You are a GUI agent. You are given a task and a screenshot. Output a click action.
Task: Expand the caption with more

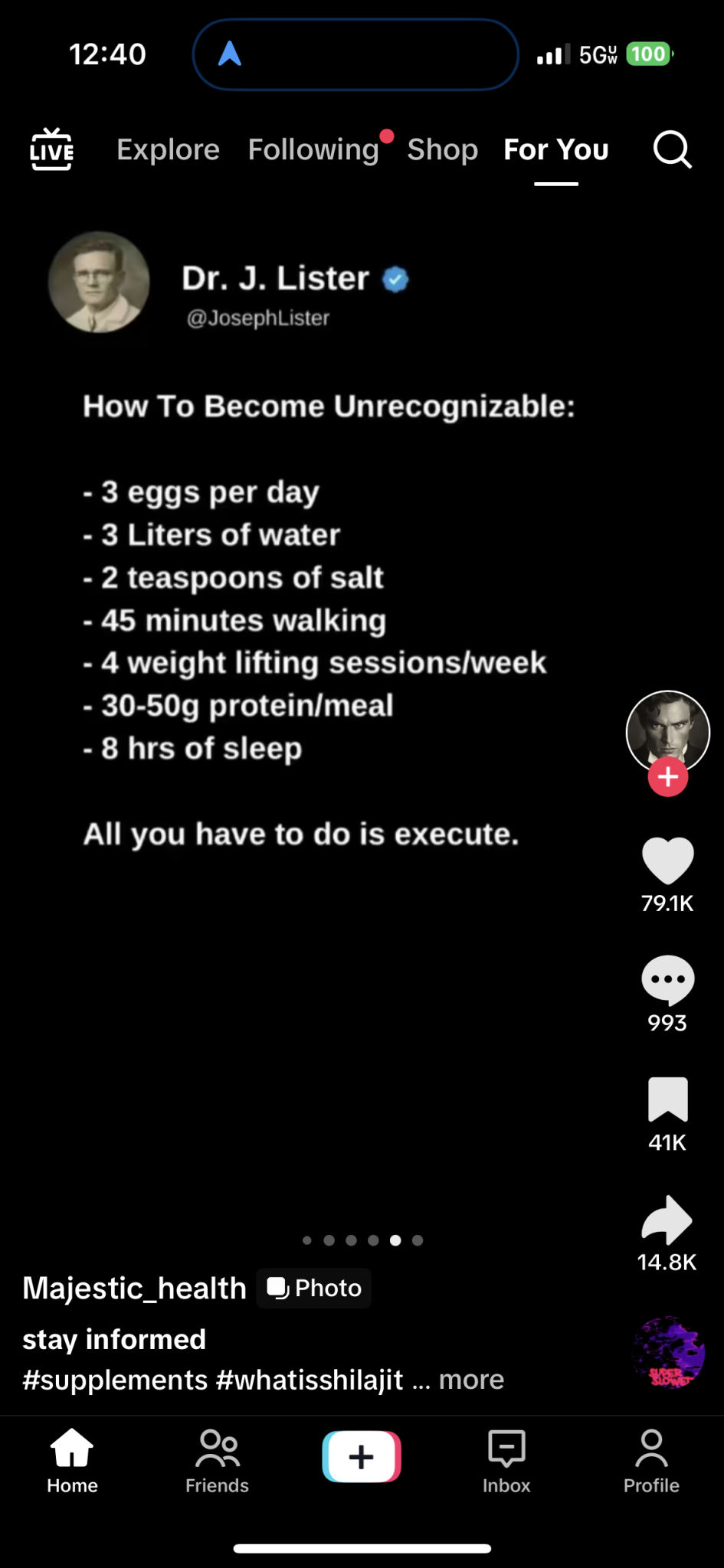pyautogui.click(x=471, y=1380)
